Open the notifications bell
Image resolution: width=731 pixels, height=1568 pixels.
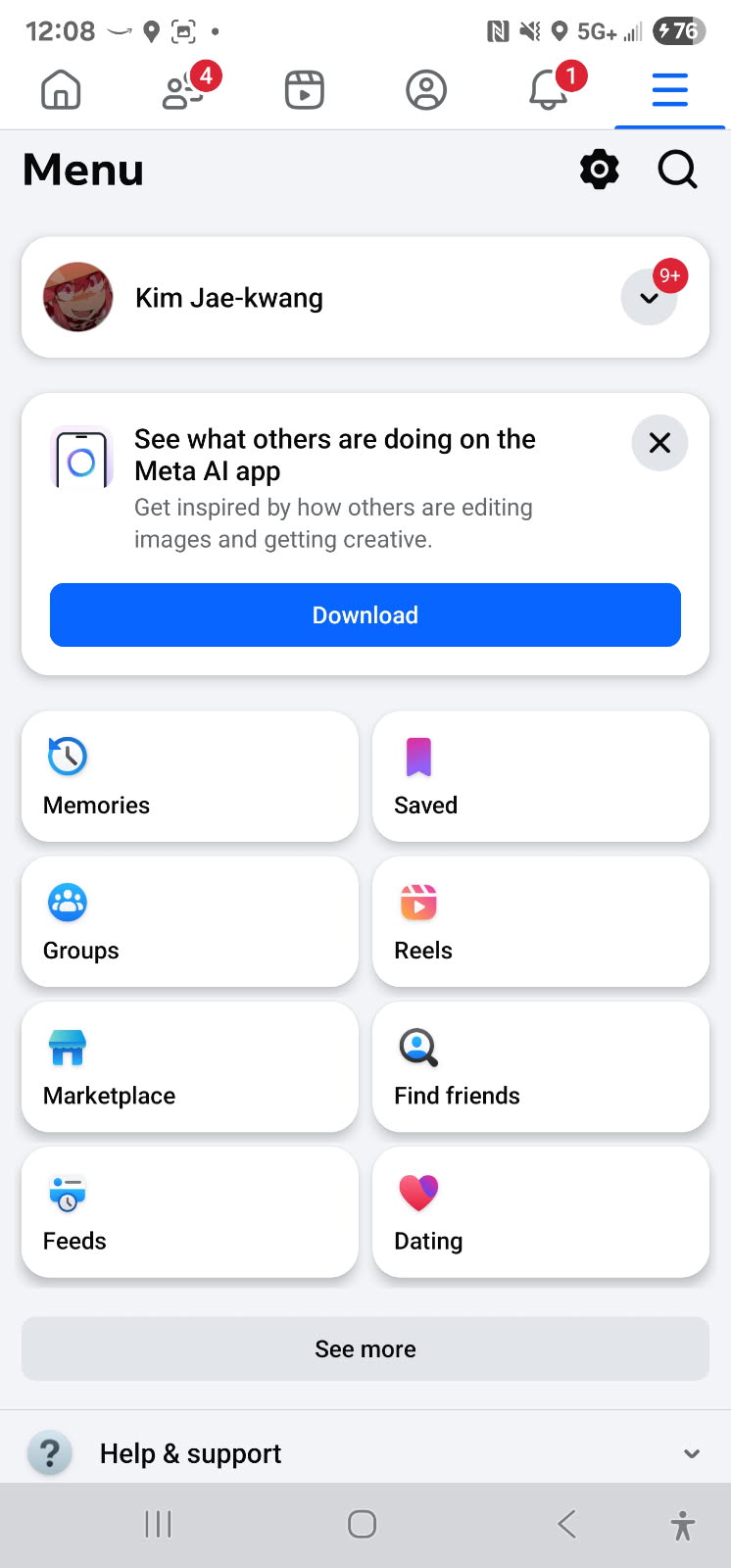click(549, 91)
